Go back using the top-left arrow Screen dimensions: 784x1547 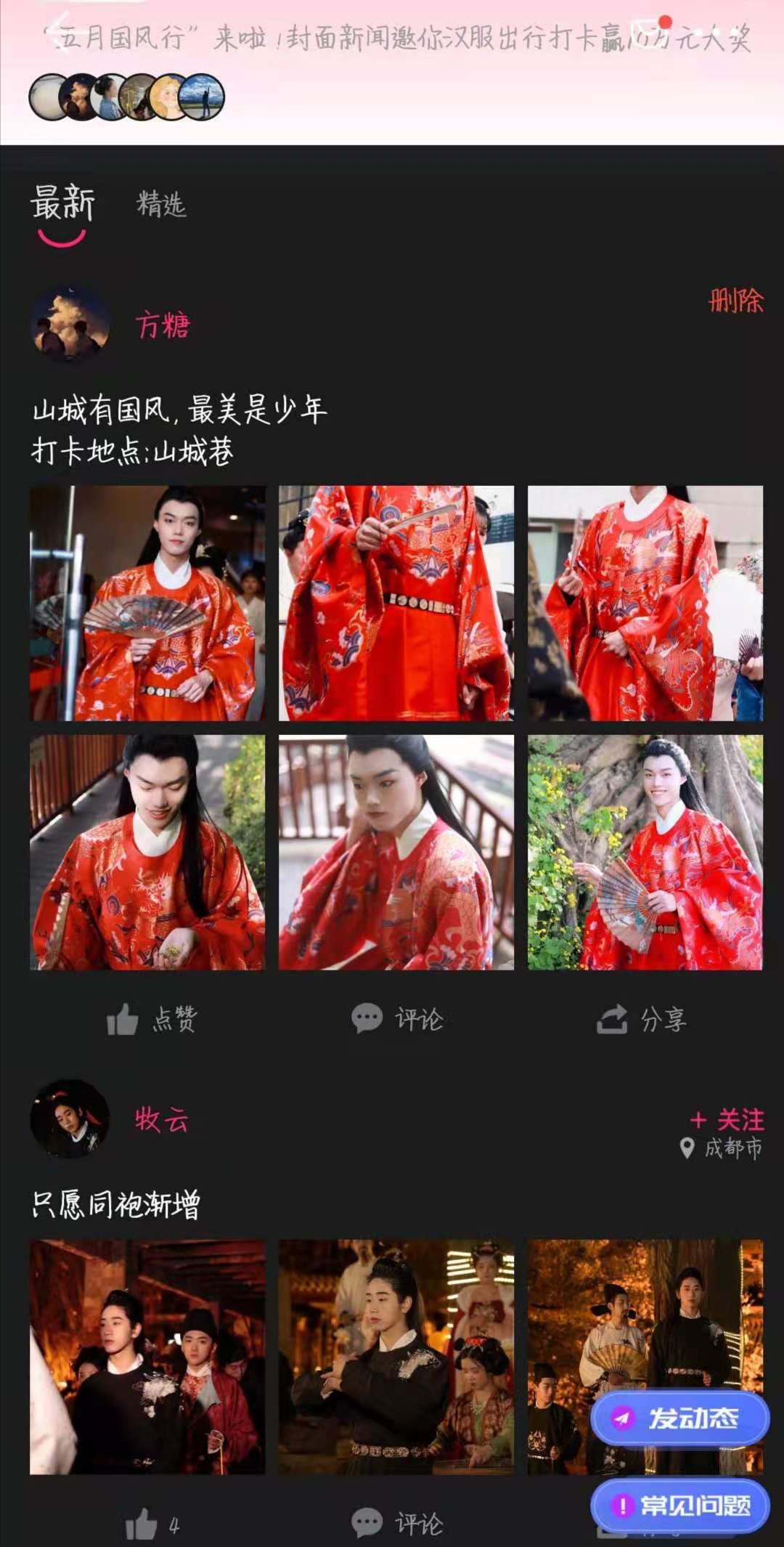tap(60, 33)
